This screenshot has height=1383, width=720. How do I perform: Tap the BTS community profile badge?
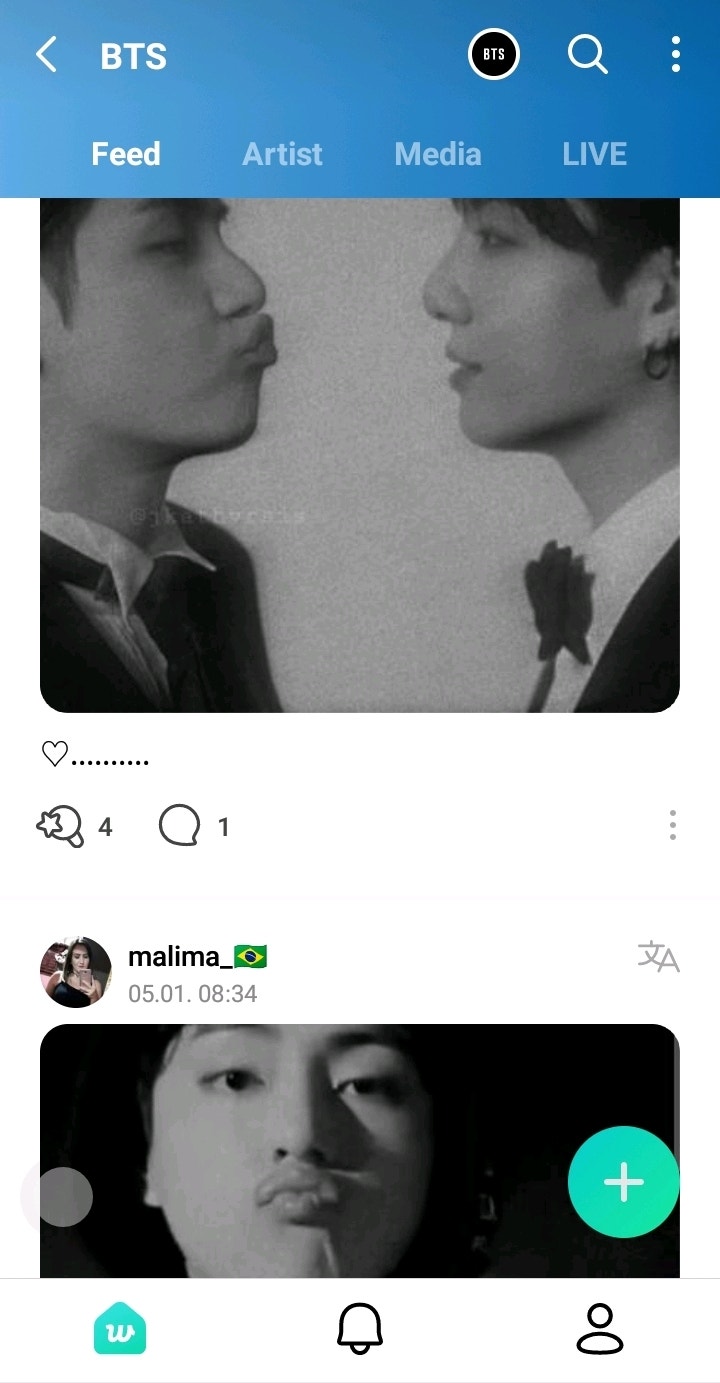[x=493, y=55]
